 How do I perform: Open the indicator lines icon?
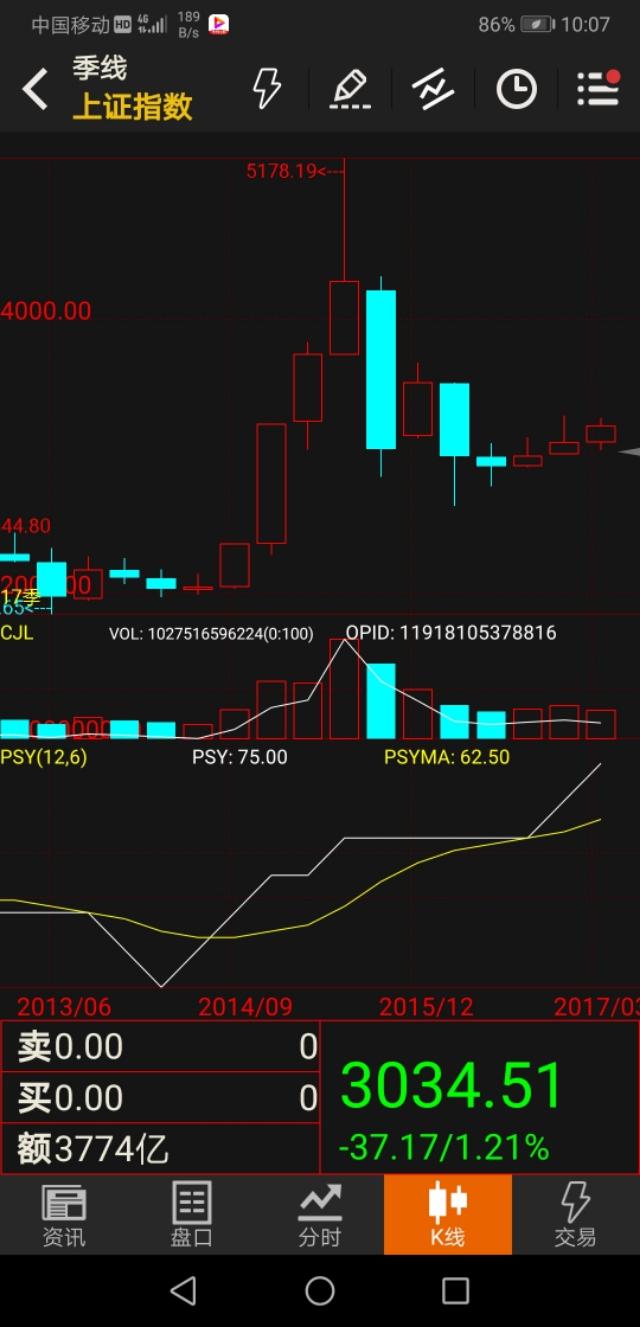[433, 89]
